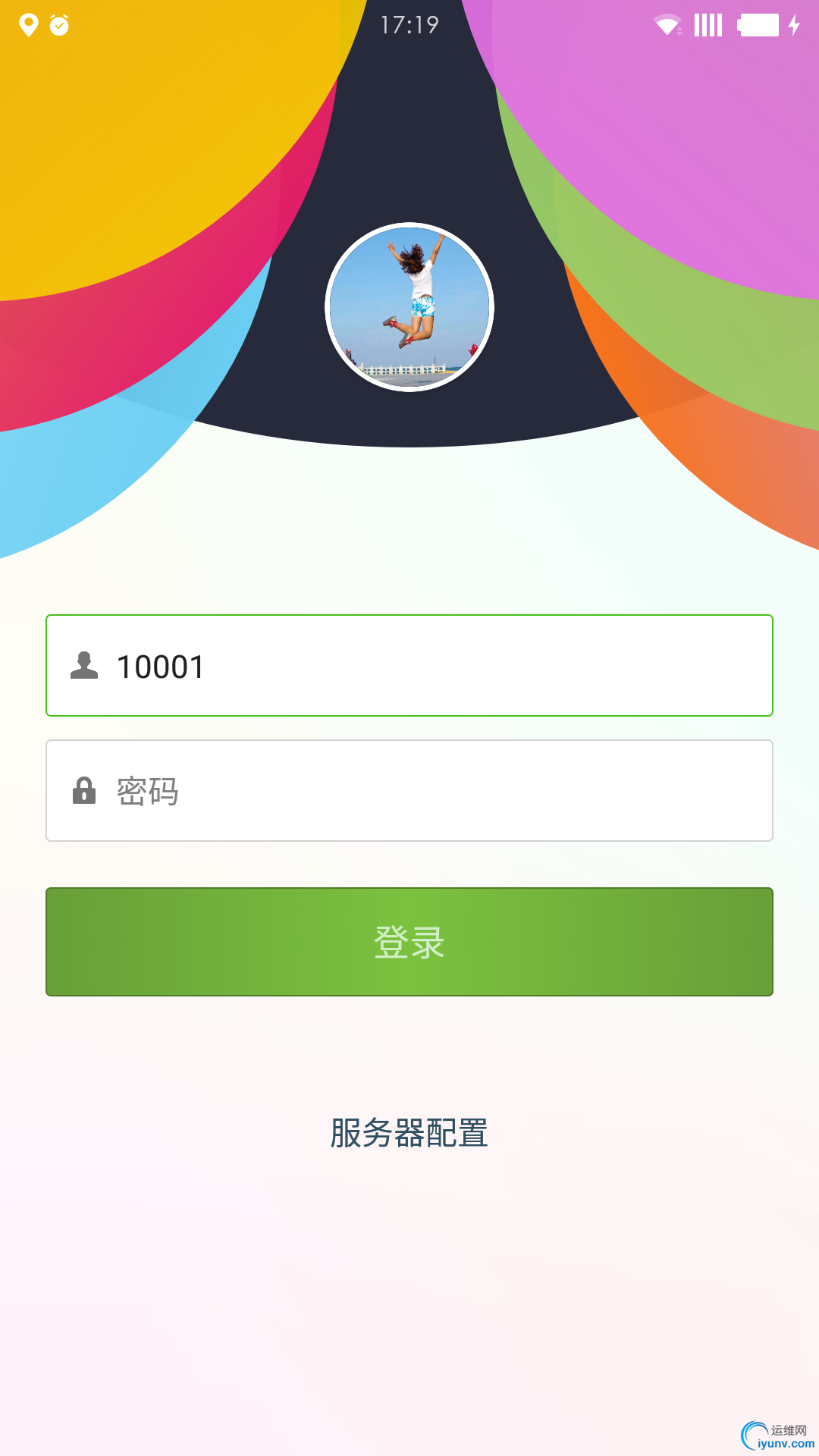Tap the username field showing 10001
Viewport: 819px width, 1456px height.
409,666
